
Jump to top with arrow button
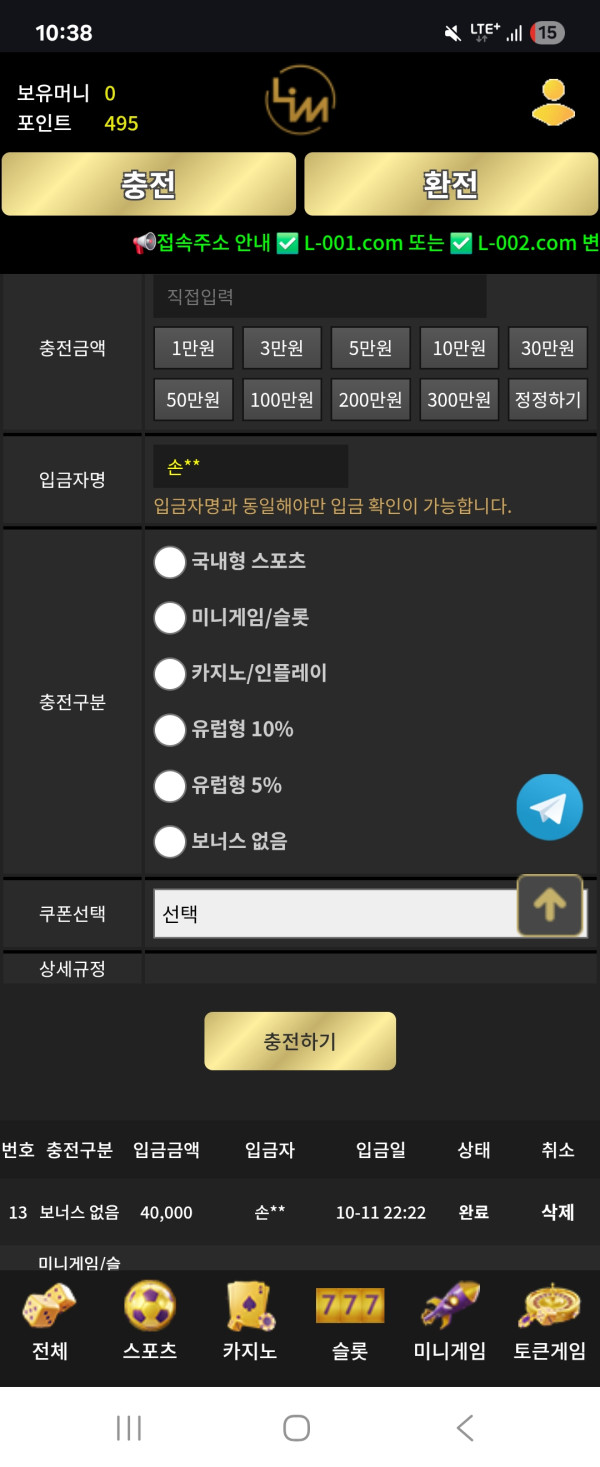click(550, 905)
